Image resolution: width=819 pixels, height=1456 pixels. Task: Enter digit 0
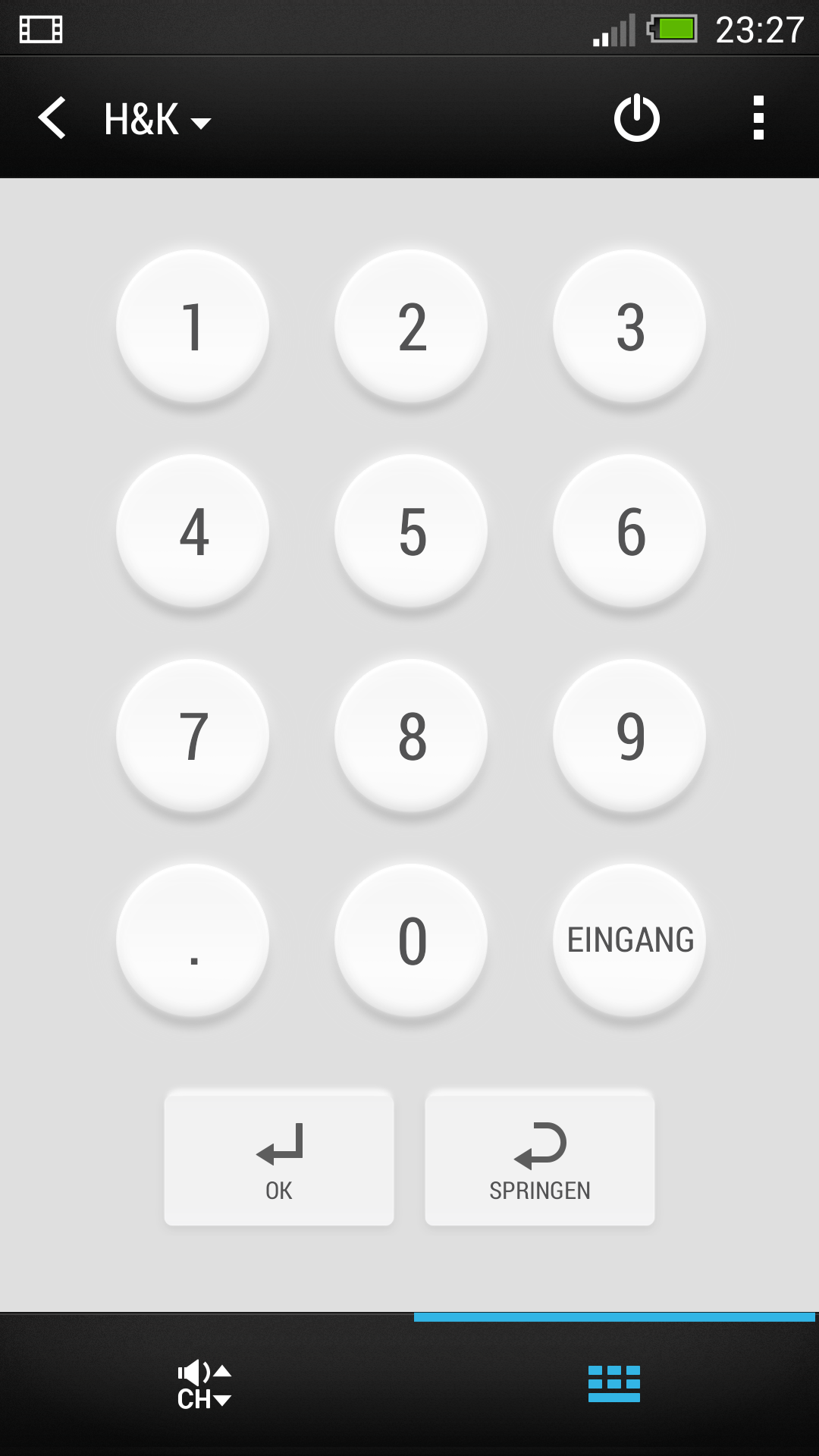[x=411, y=940]
